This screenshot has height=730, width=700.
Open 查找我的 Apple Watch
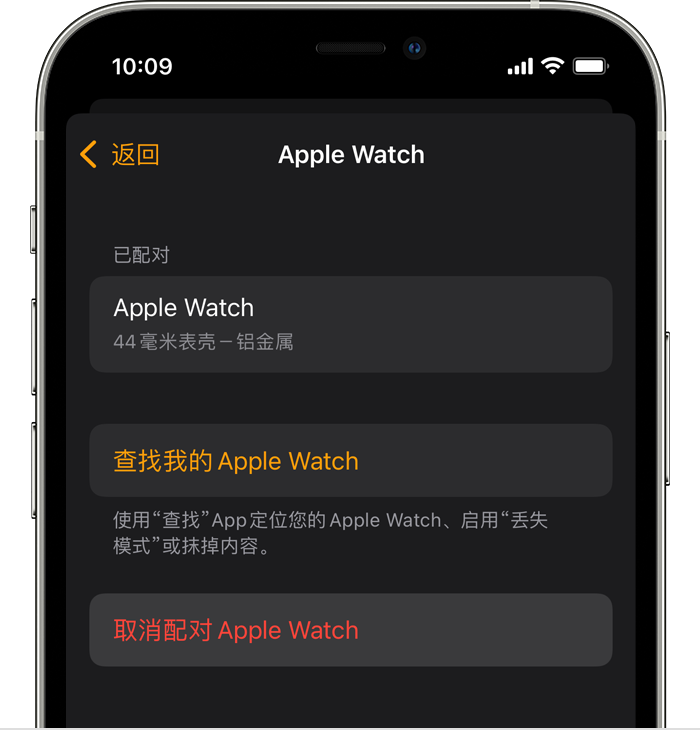350,461
